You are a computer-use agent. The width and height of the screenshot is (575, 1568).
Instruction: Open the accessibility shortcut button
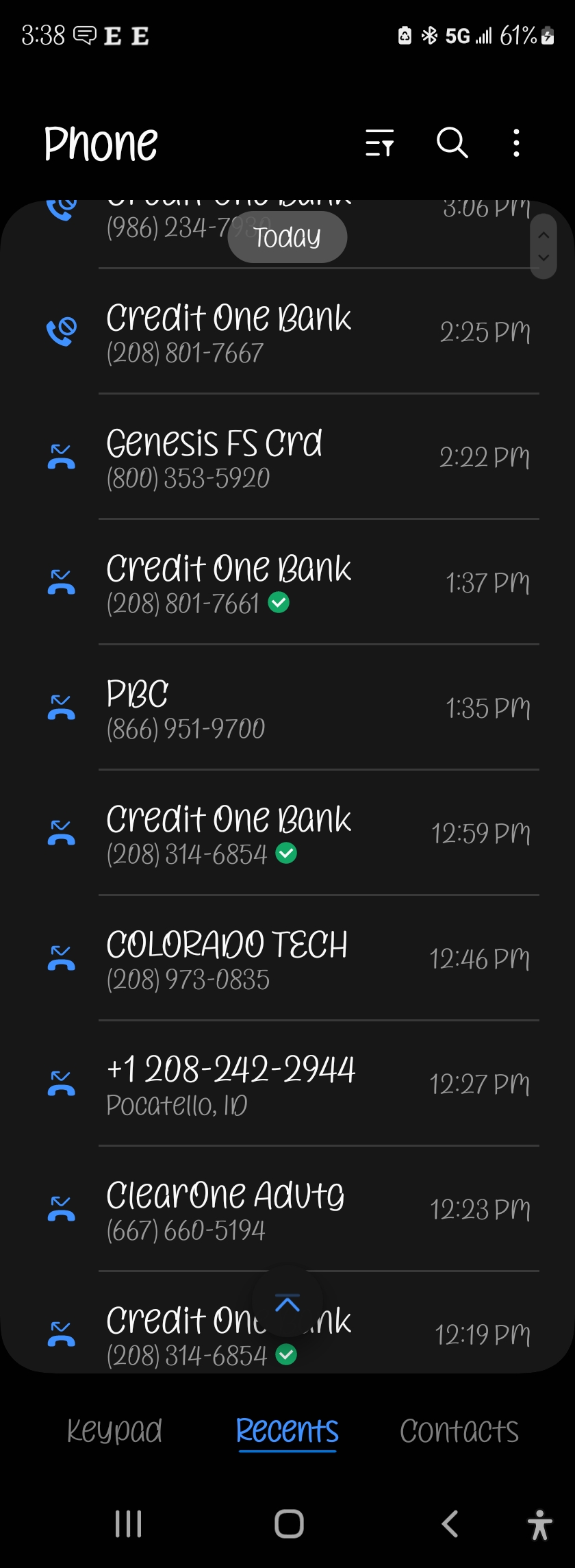540,1524
